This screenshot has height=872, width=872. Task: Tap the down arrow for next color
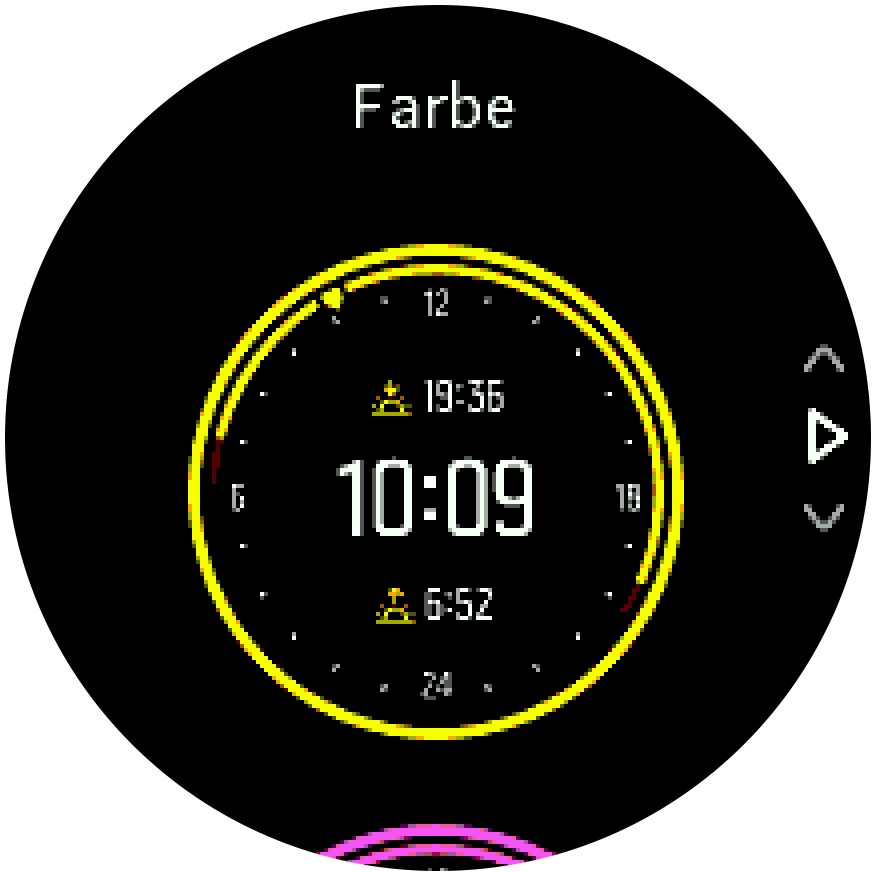824,516
